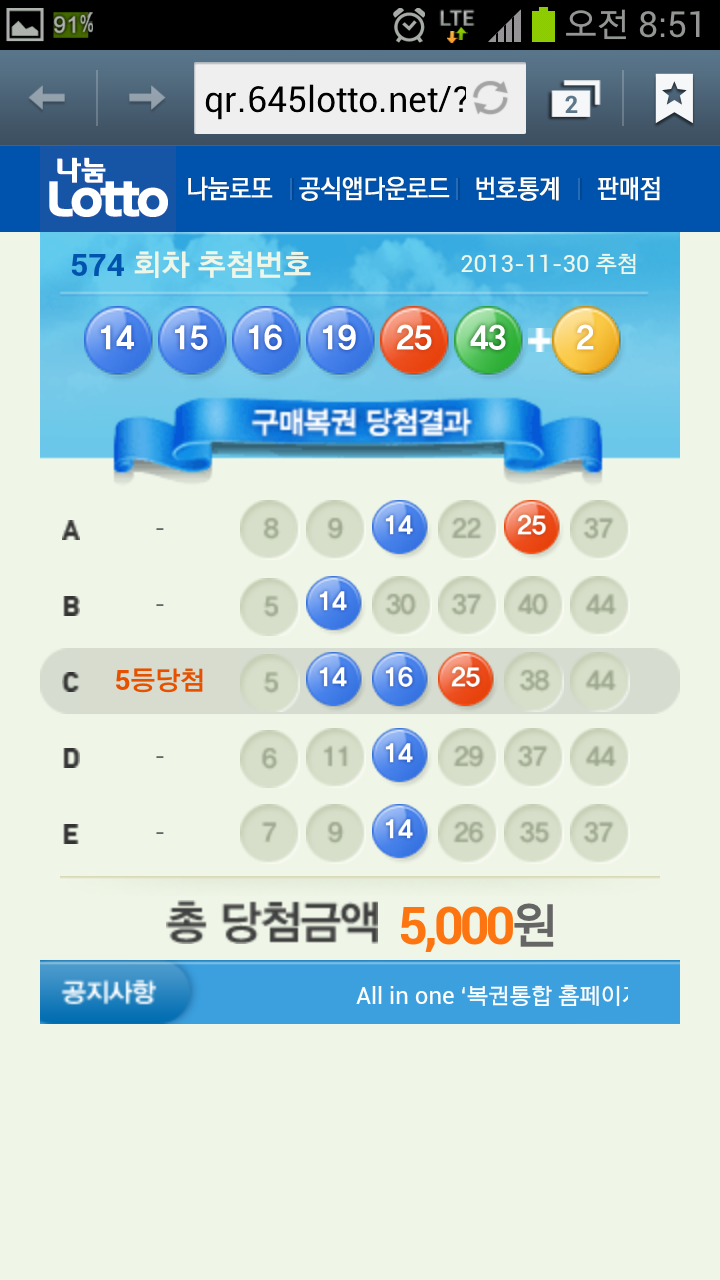Open the 판매점 section

pos(629,189)
